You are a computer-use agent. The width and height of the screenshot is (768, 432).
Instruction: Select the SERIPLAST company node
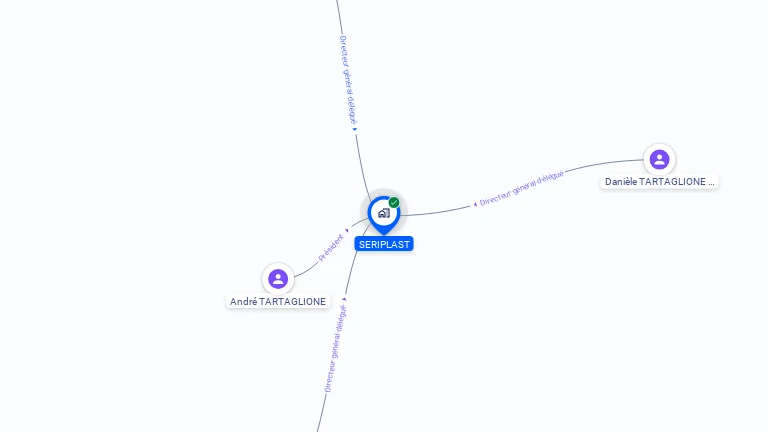tap(383, 213)
